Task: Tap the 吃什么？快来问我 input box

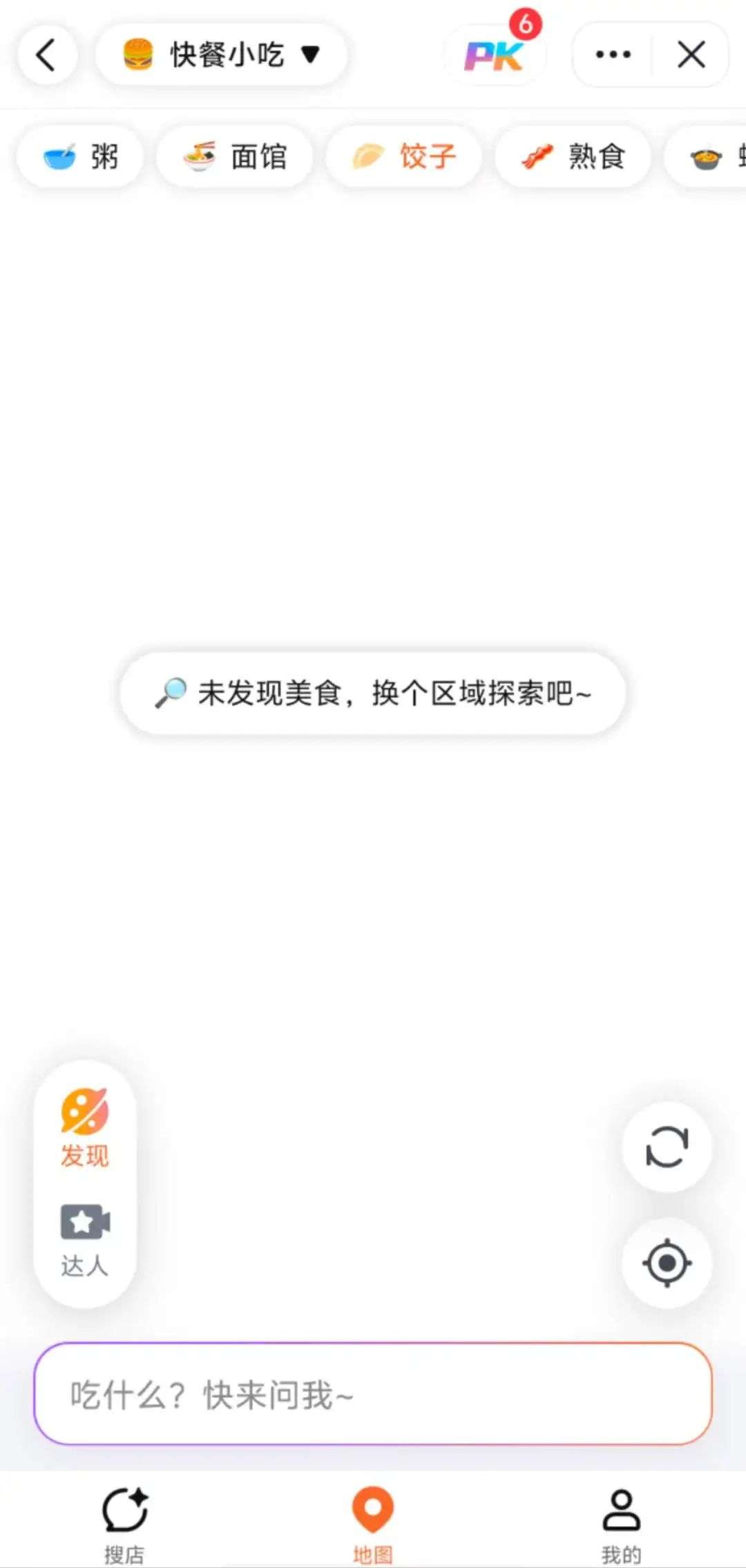Action: click(x=373, y=1394)
